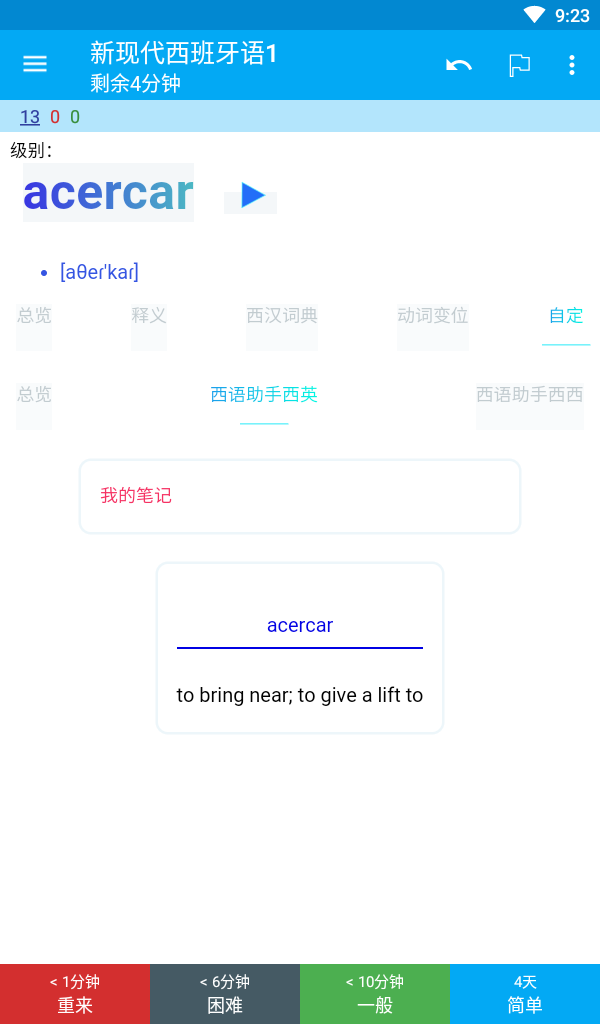This screenshot has width=600, height=1024.
Task: Switch to the 西语助手西西 sub-tab
Action: (529, 396)
